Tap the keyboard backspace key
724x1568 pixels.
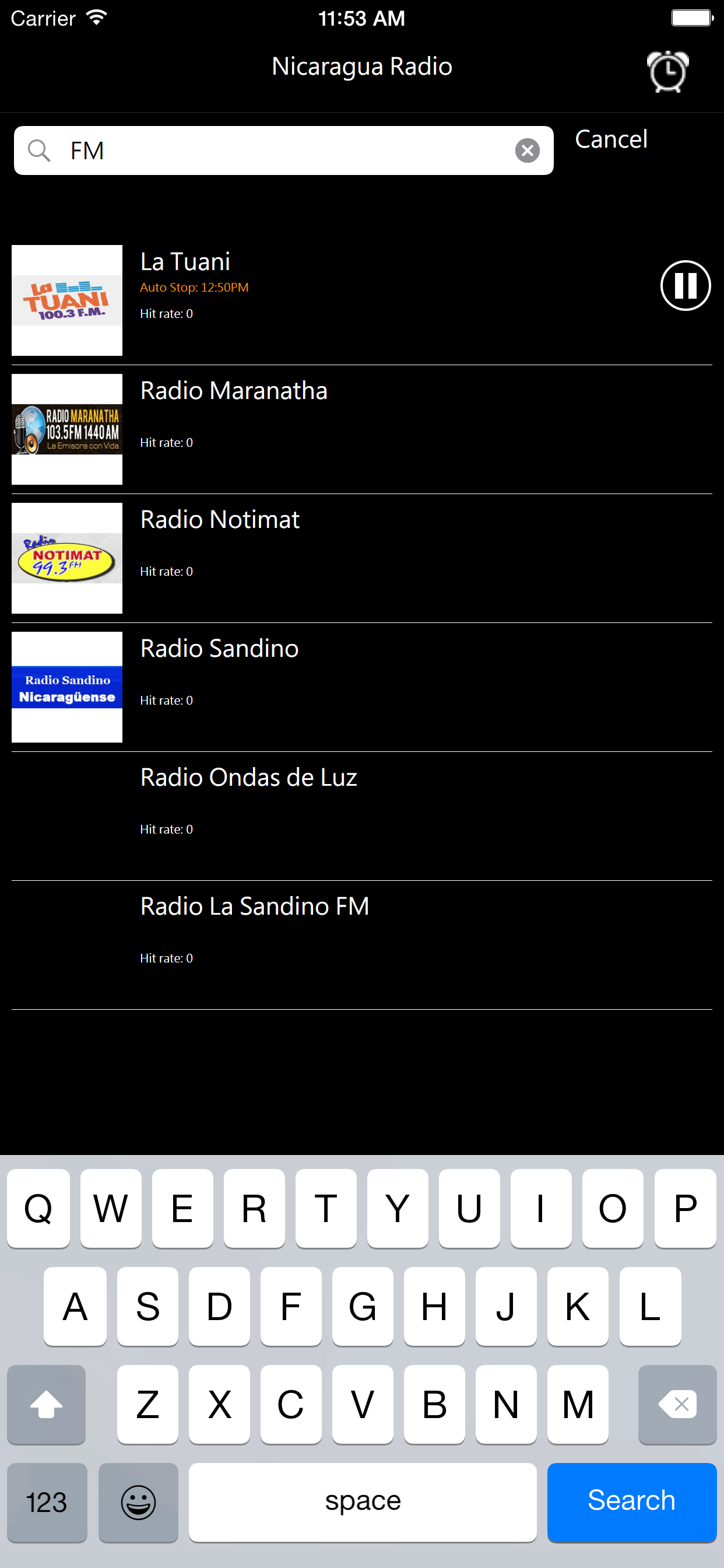coord(677,1404)
